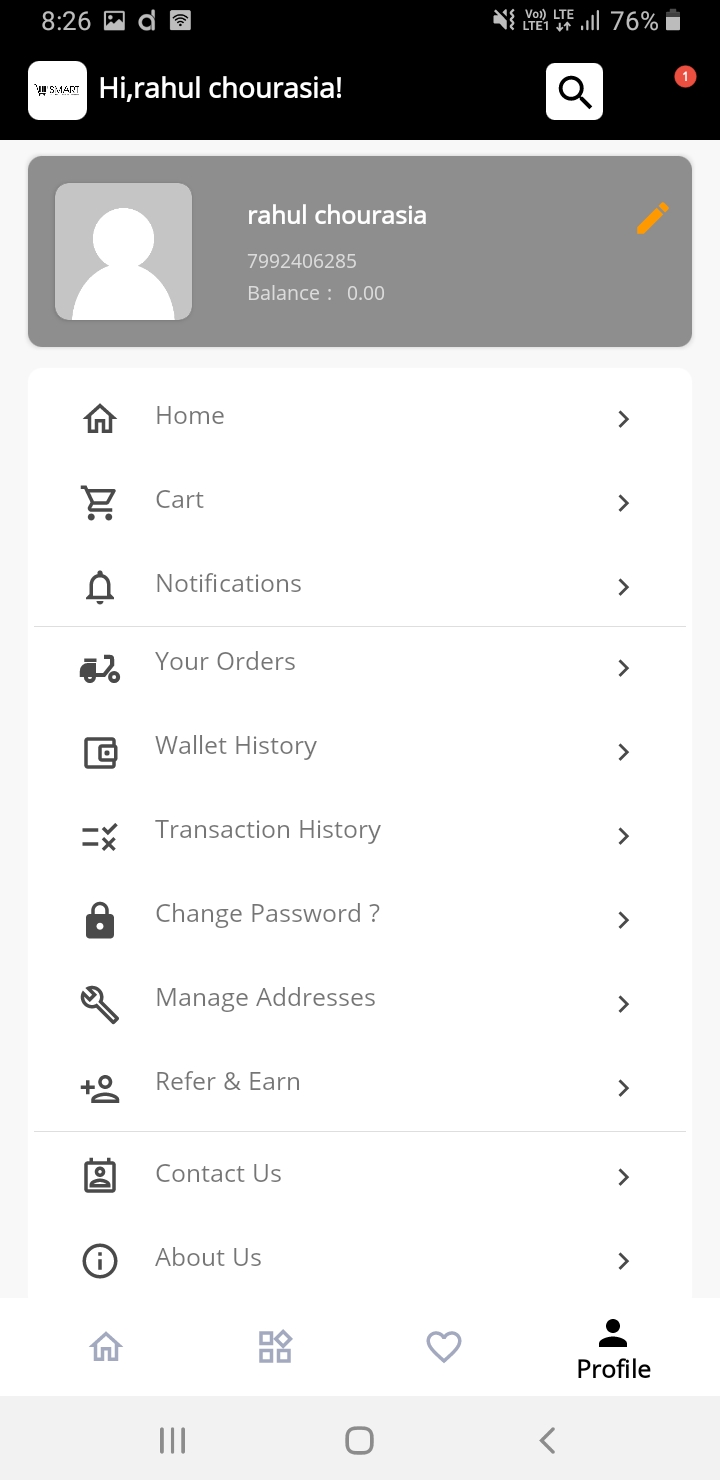Open Contact Us
The height and width of the screenshot is (1480, 720).
click(x=360, y=1175)
